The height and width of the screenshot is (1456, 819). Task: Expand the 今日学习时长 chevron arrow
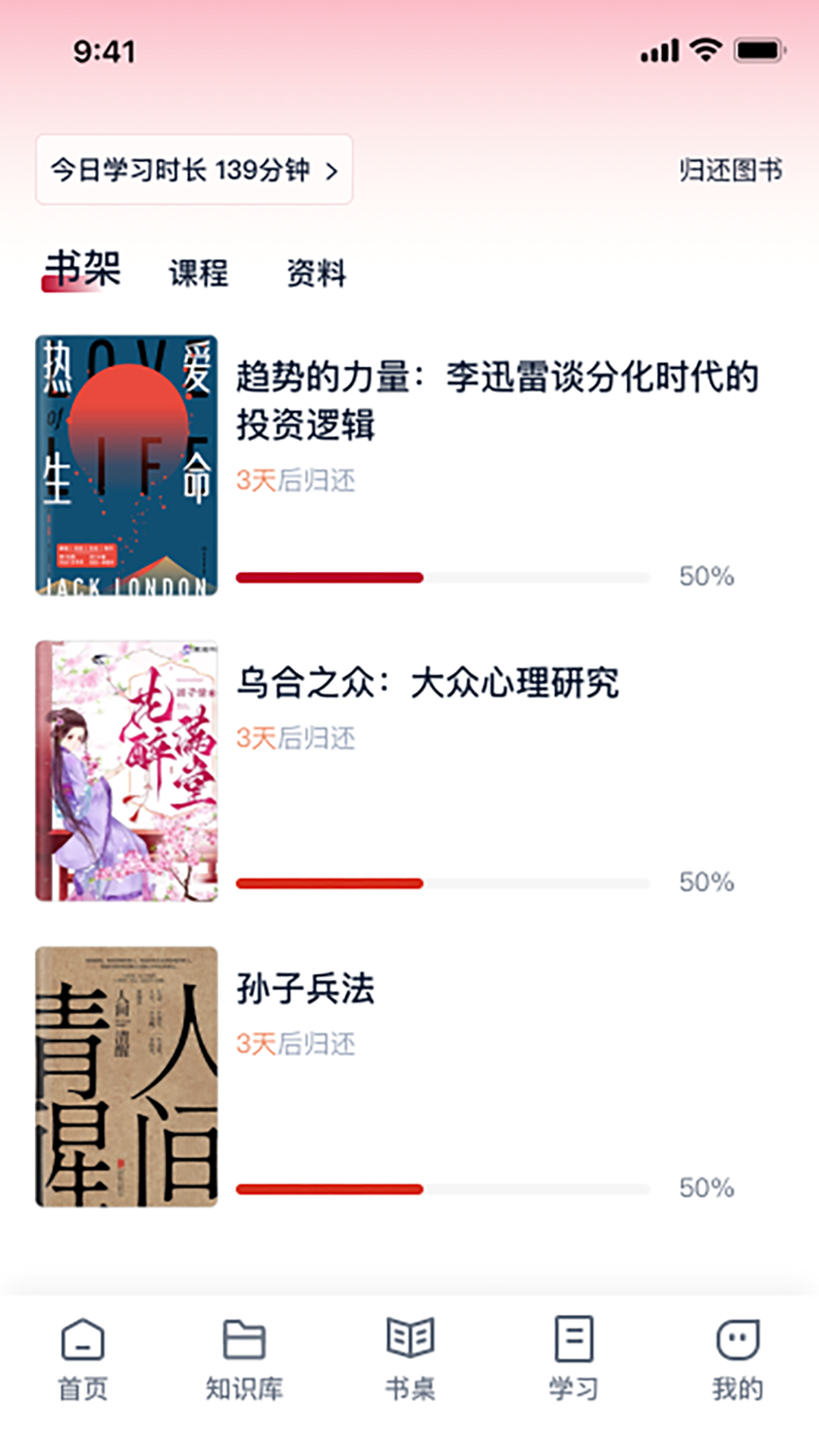[x=331, y=171]
